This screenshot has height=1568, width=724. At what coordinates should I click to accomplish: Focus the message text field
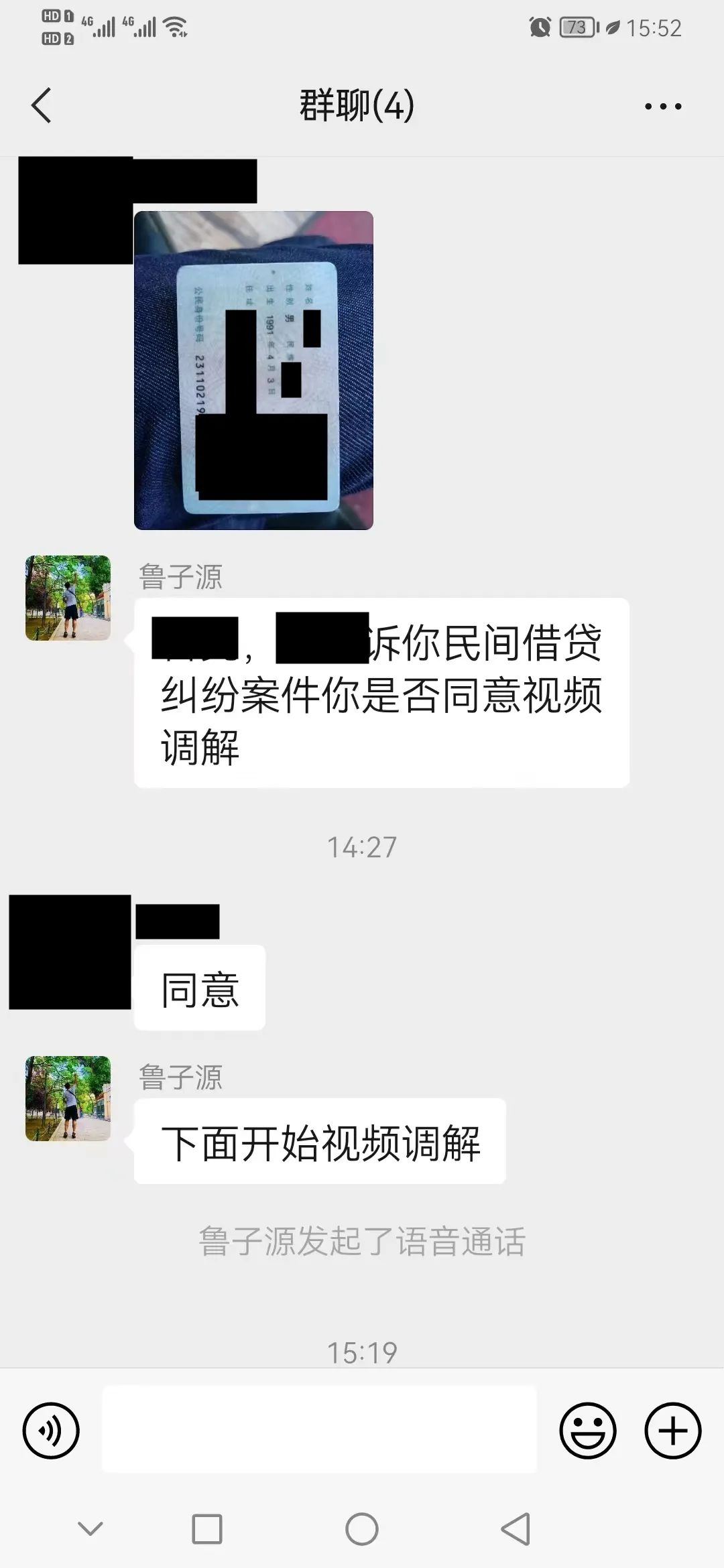tap(319, 1430)
